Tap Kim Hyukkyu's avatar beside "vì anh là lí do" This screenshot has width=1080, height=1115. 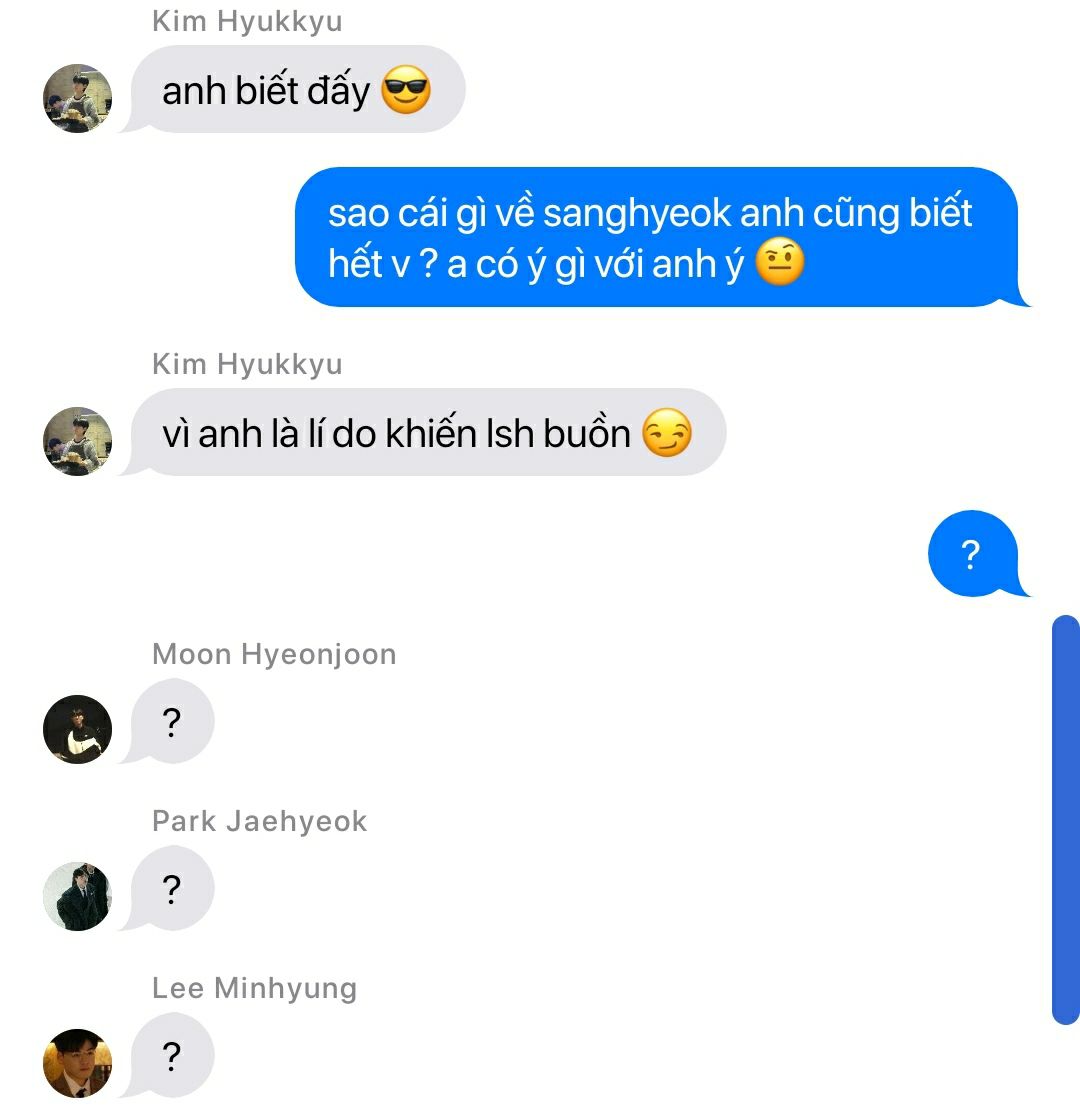[77, 441]
